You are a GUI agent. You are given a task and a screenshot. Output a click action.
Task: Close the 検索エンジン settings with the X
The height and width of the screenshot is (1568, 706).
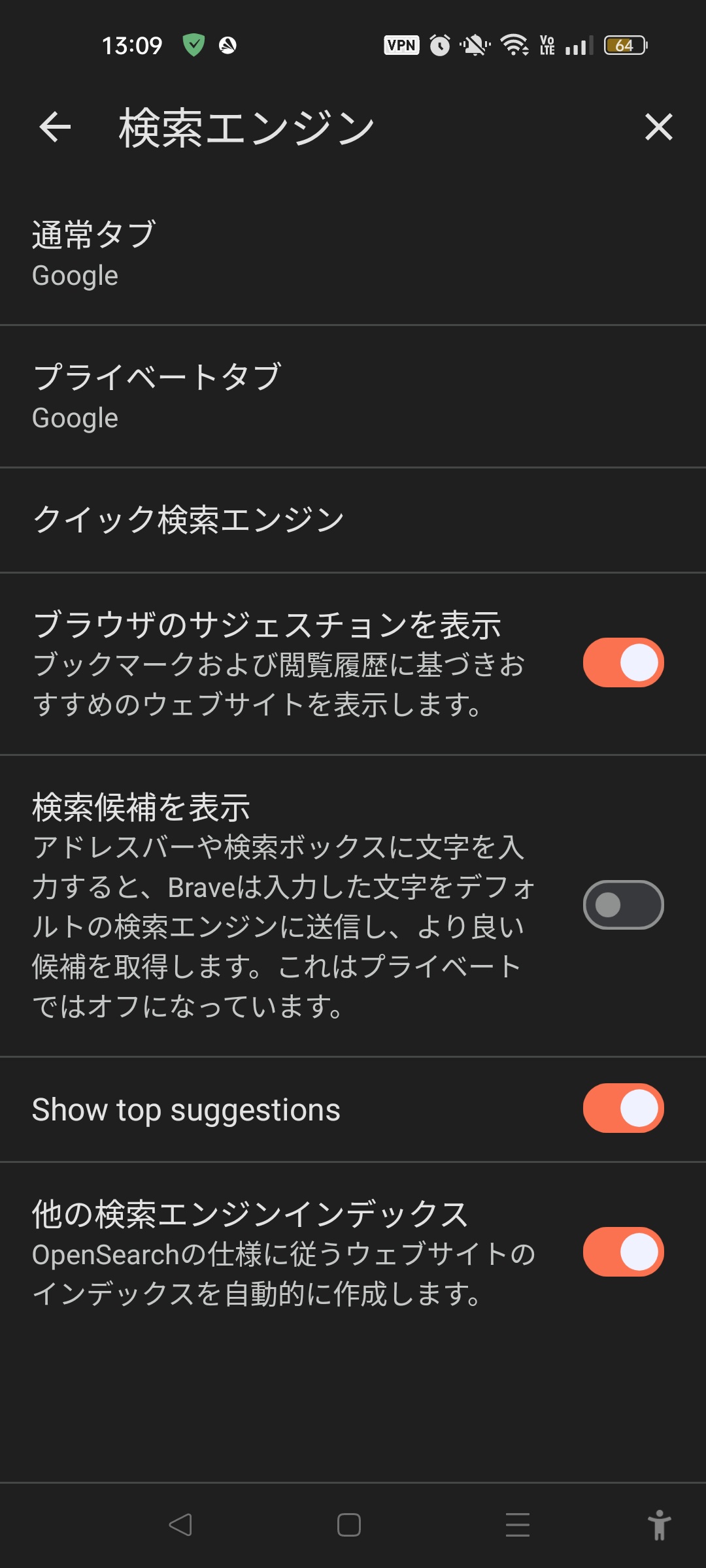coord(658,128)
